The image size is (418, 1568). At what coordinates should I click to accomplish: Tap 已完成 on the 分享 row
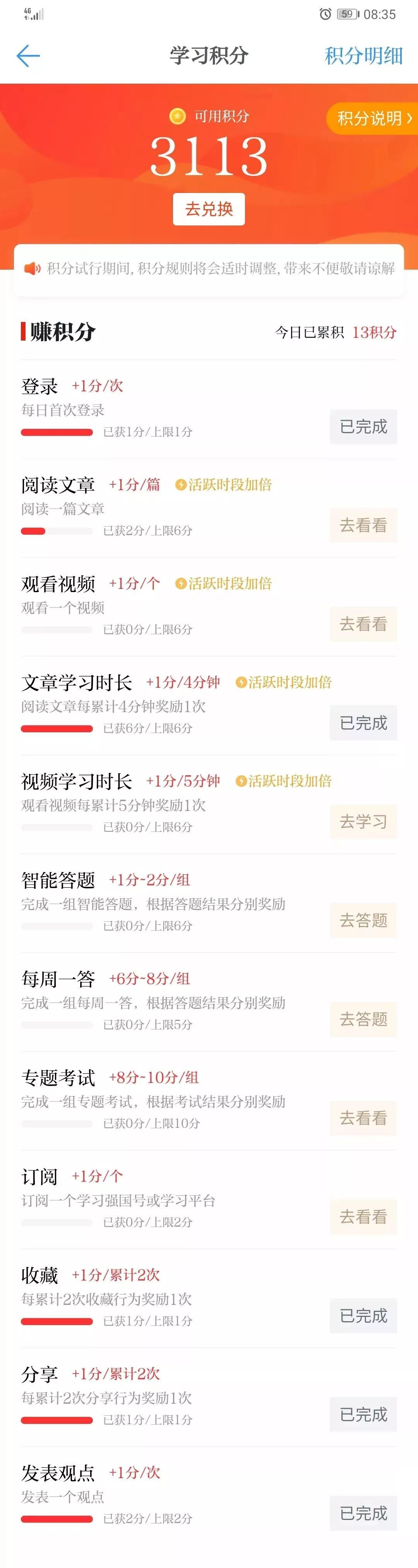[x=363, y=1415]
